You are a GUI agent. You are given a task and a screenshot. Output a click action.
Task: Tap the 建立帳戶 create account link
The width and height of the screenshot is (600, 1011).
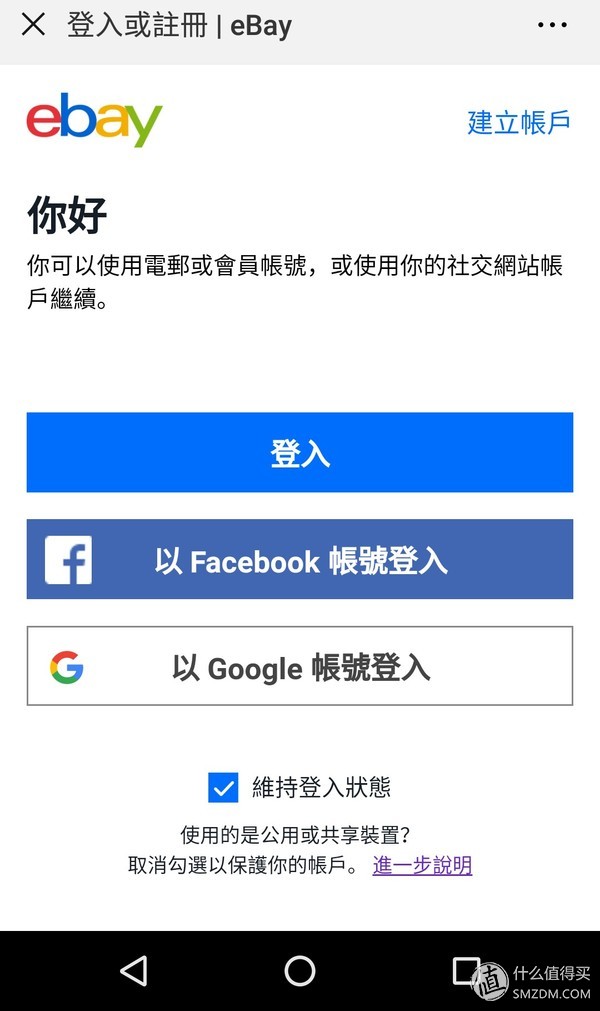[519, 122]
